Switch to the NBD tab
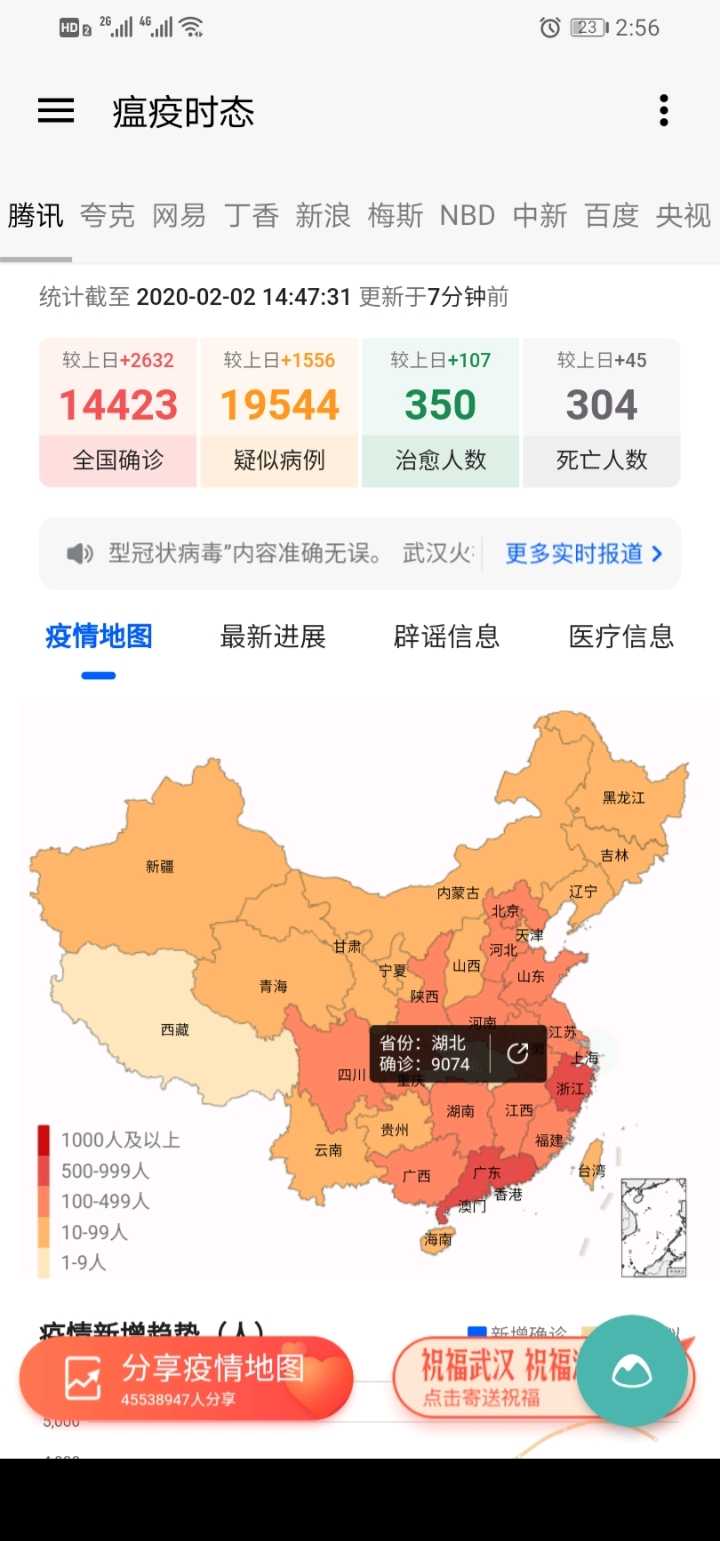This screenshot has width=720, height=1541. tap(467, 215)
